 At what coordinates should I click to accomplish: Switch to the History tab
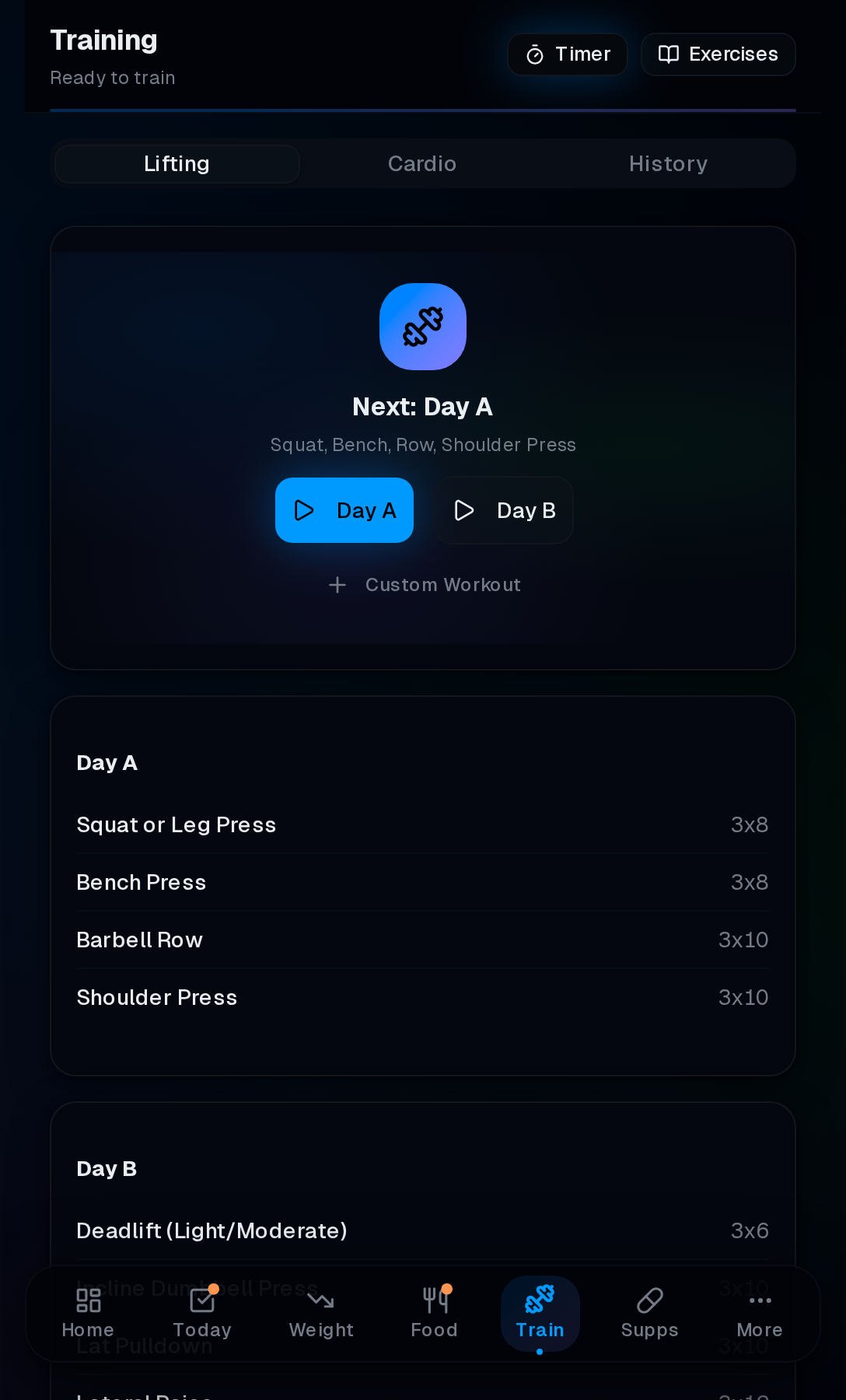point(668,164)
